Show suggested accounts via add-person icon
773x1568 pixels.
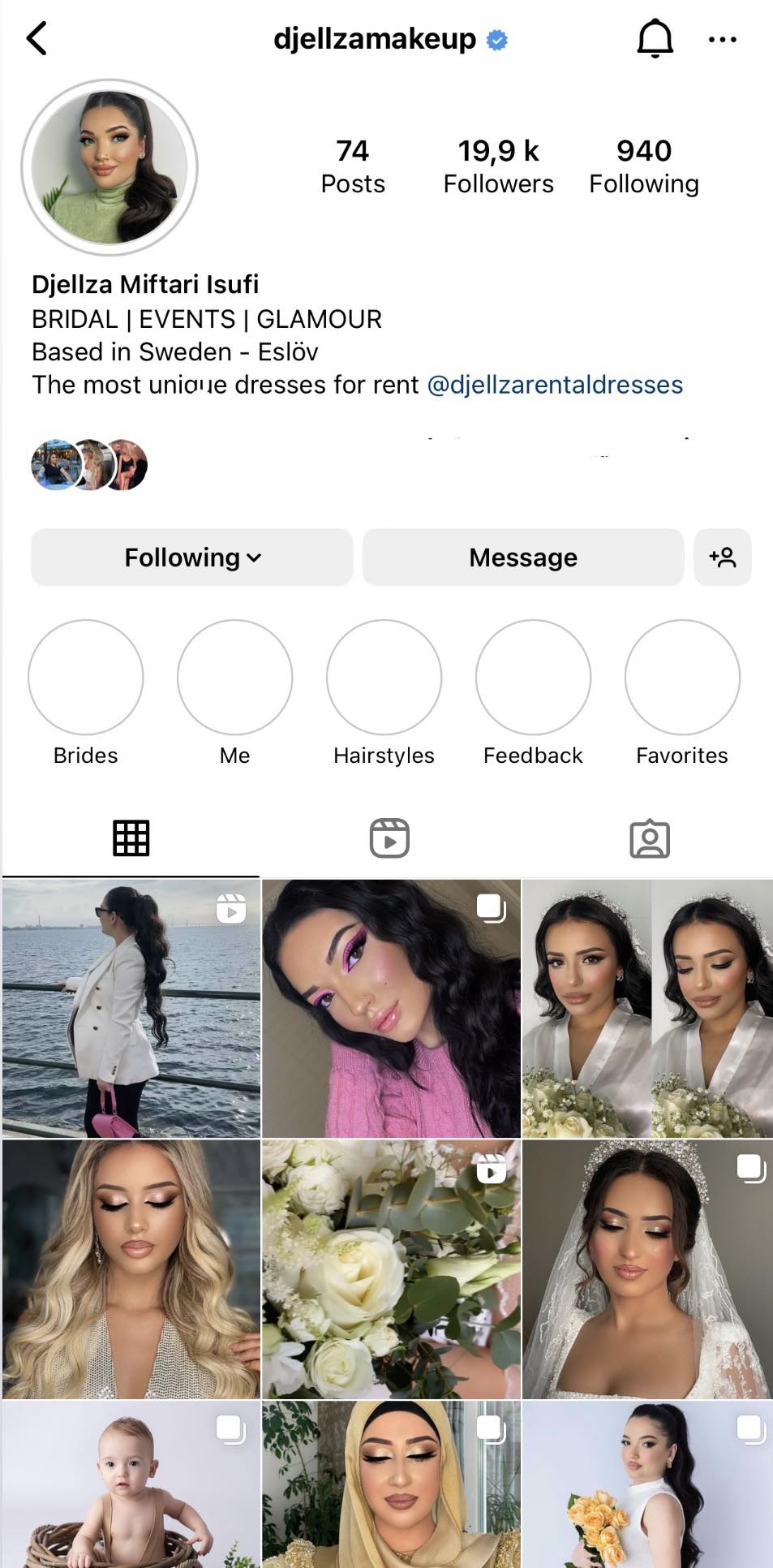click(722, 558)
